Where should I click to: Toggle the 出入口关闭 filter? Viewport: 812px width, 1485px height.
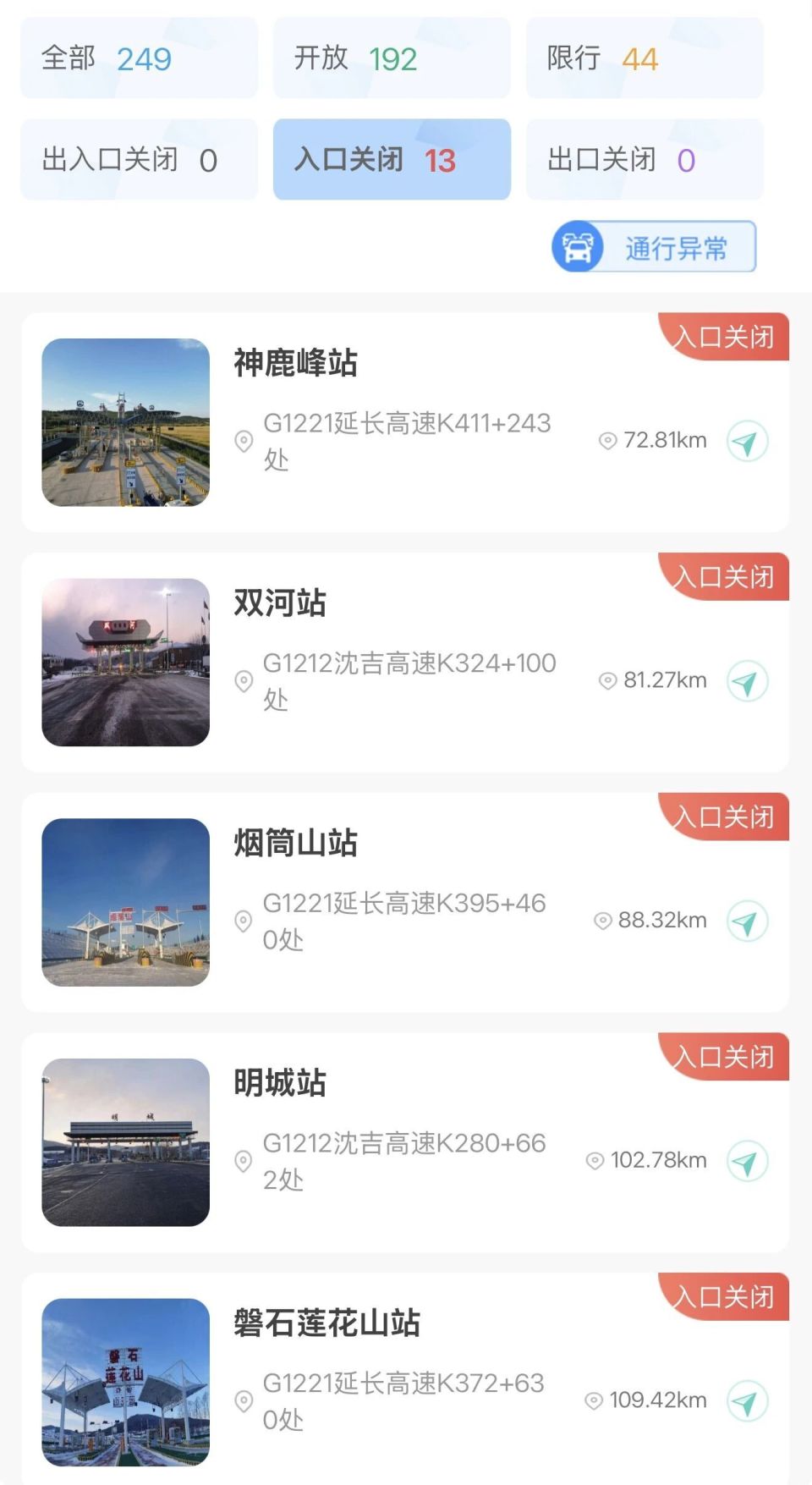pyautogui.click(x=138, y=159)
